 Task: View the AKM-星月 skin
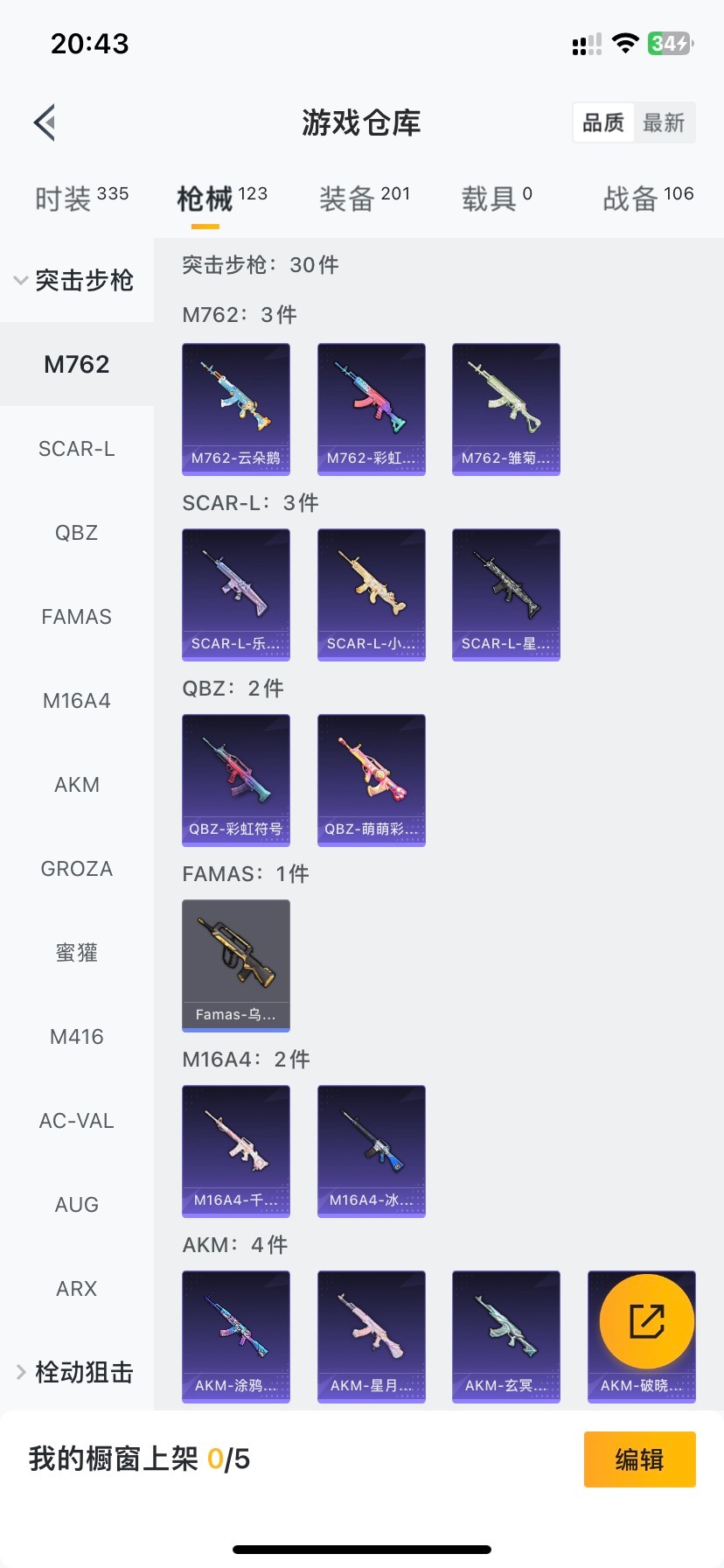pyautogui.click(x=372, y=1336)
